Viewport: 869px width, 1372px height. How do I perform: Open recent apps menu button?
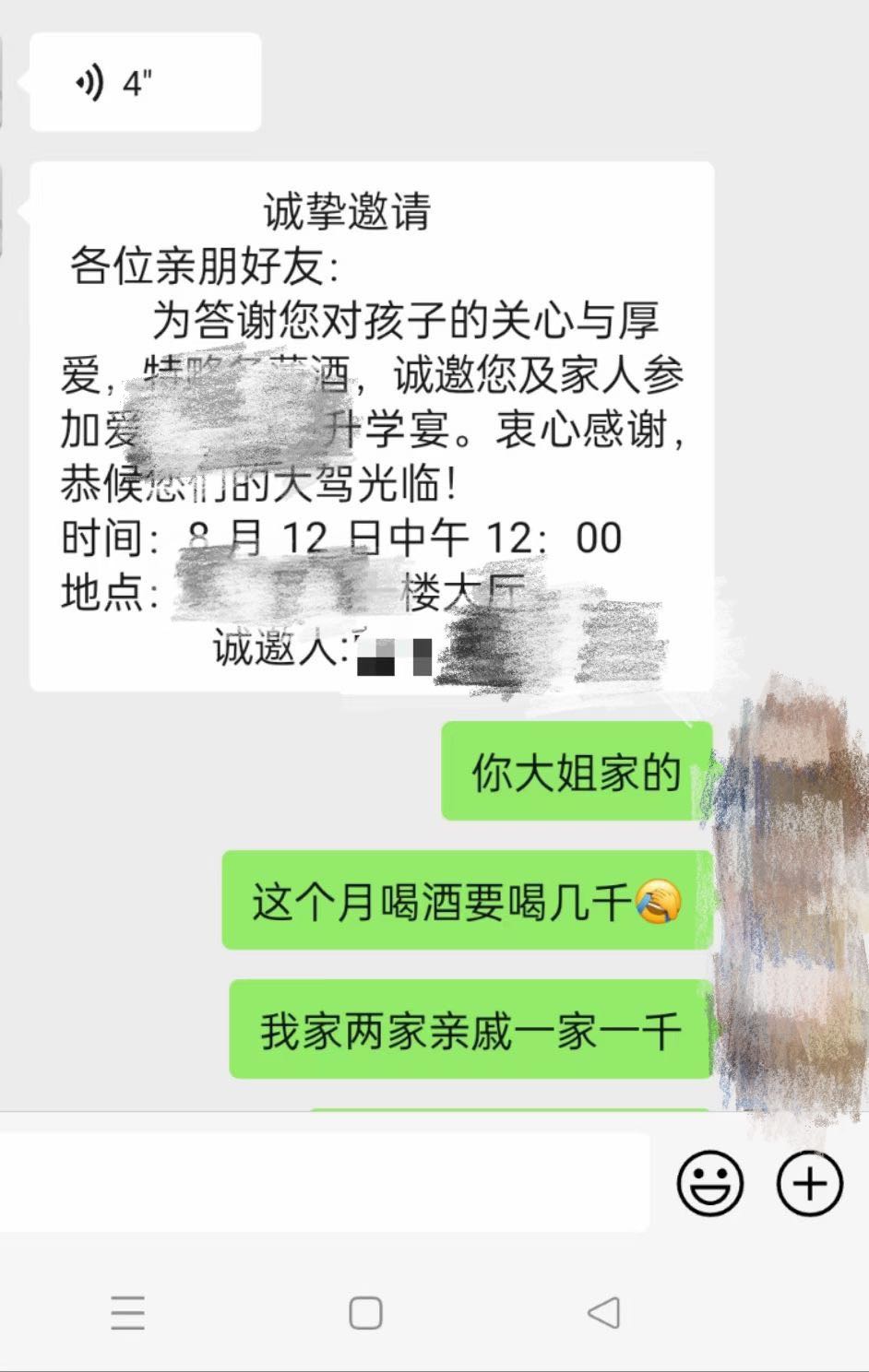tap(127, 1313)
